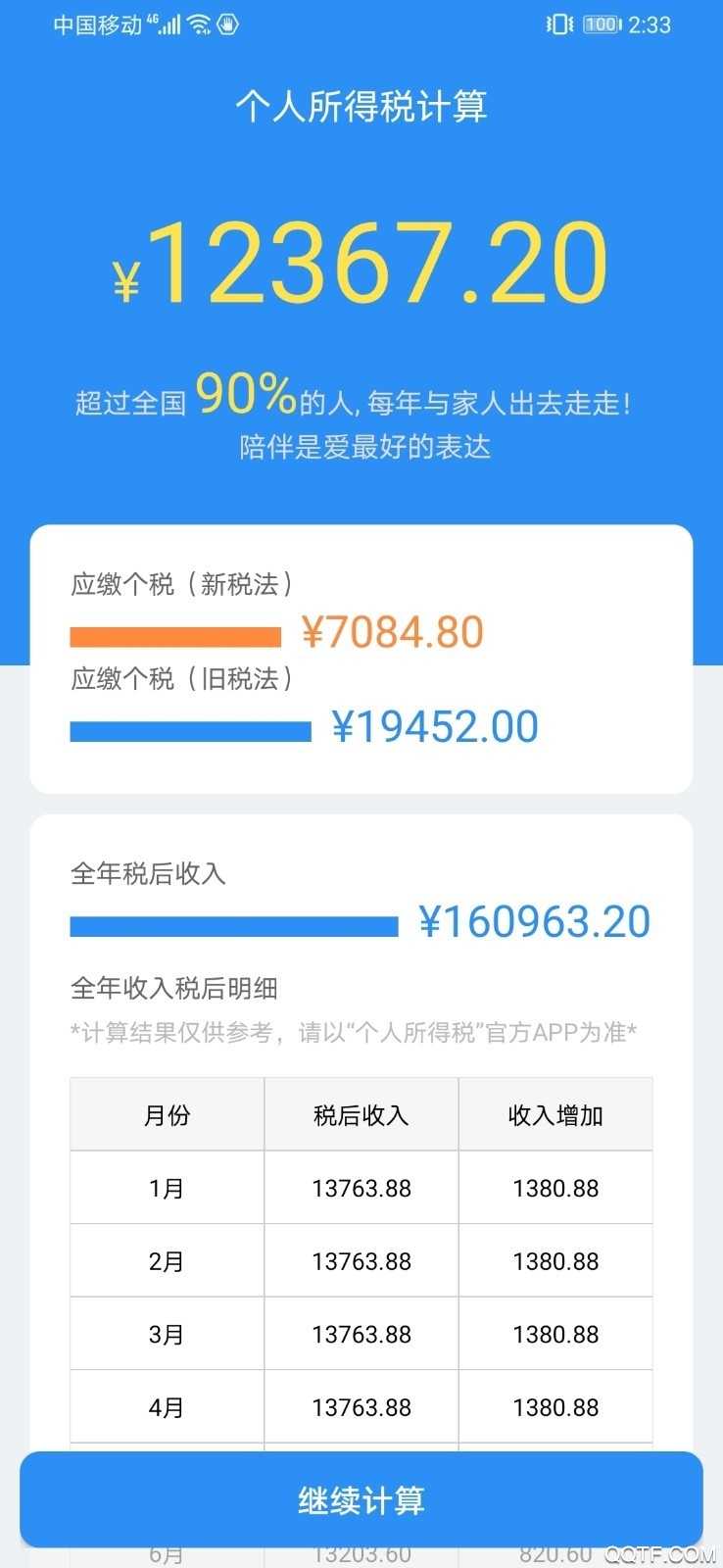Select the 中国移动 carrier label
Screen dimensions: 723x1568
click(x=97, y=24)
